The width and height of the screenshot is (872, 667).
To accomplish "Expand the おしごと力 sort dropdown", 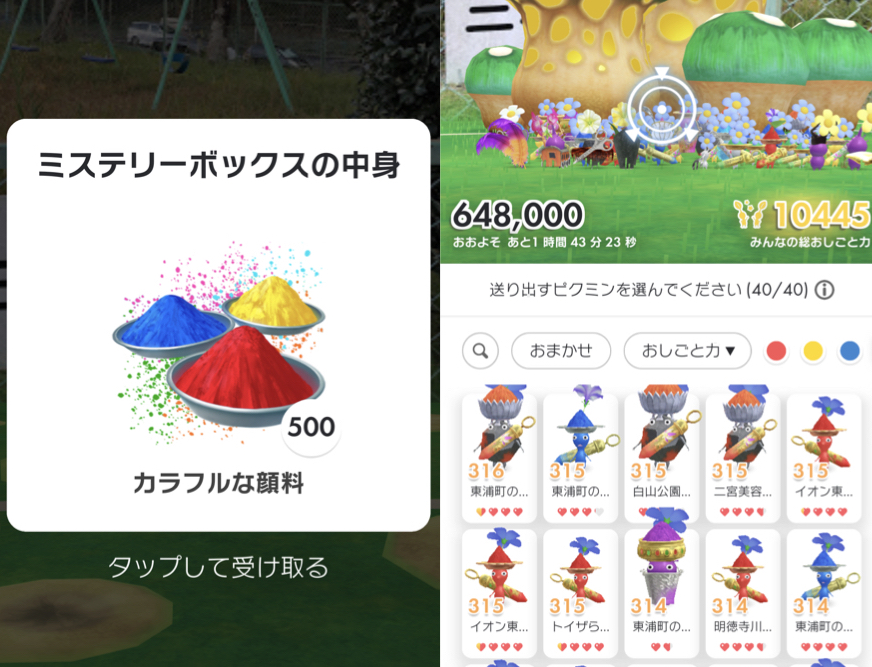I will [x=687, y=351].
